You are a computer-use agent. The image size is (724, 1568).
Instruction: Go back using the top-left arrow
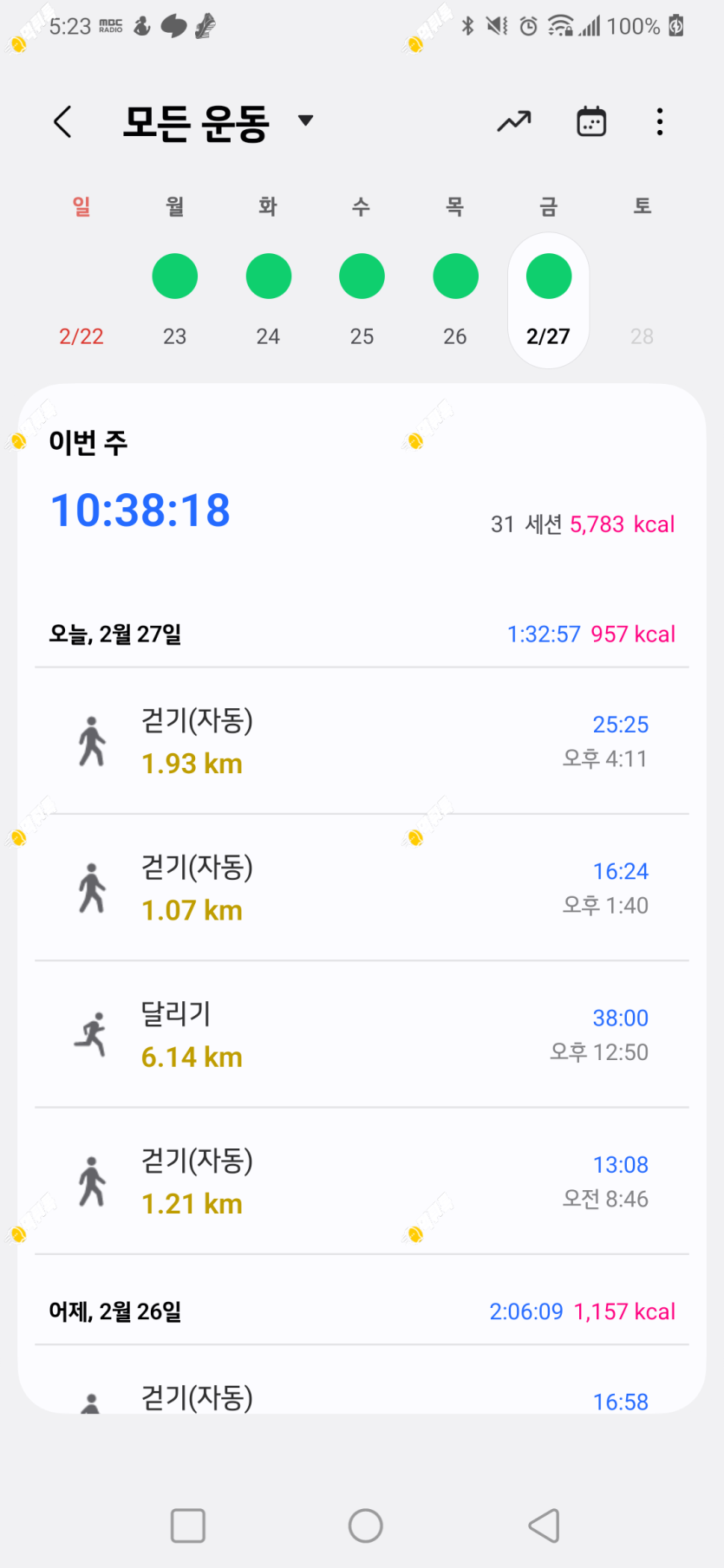click(62, 122)
